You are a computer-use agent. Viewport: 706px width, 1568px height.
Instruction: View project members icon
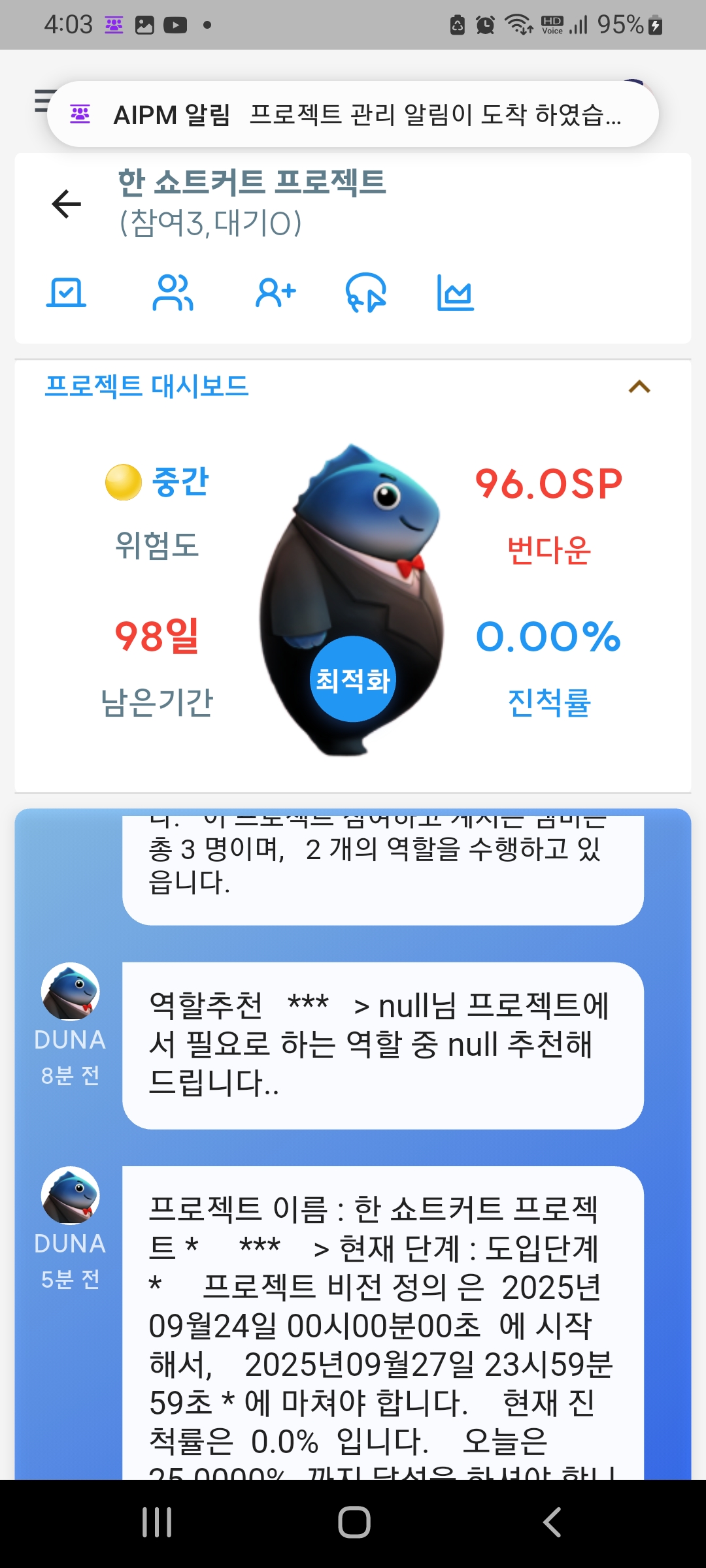173,293
